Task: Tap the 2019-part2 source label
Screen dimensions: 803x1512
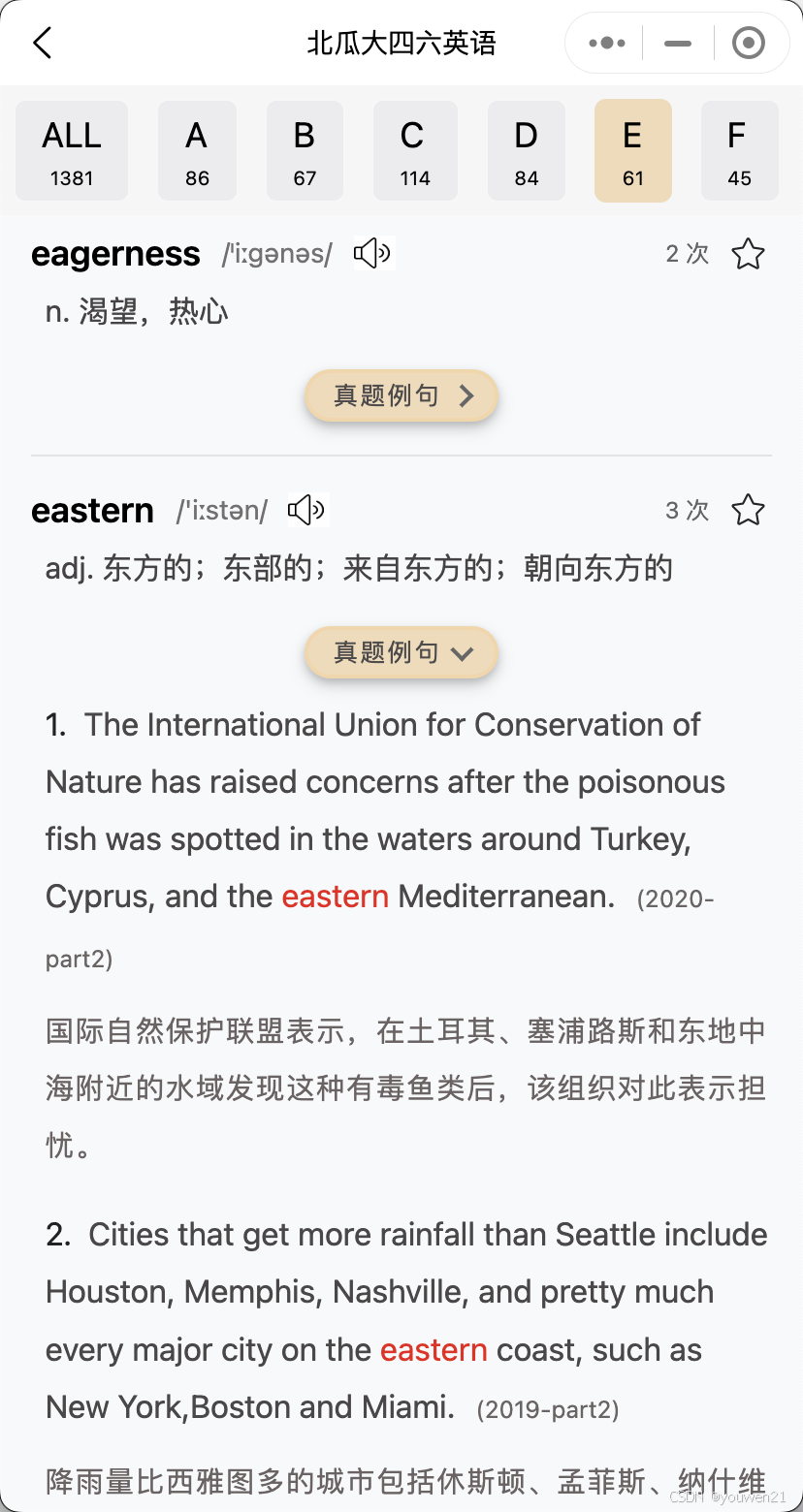Action: (547, 1409)
